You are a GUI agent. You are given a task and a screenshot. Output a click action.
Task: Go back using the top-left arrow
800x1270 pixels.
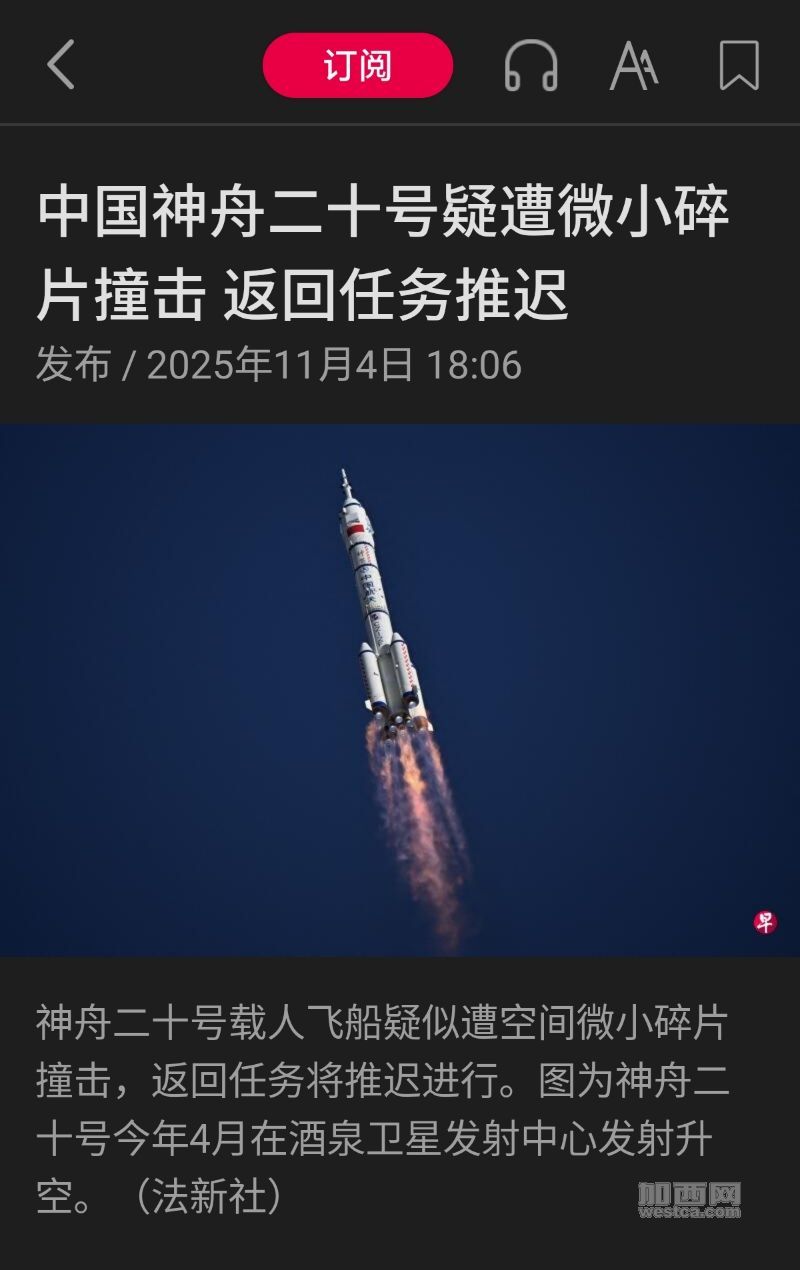click(x=61, y=66)
